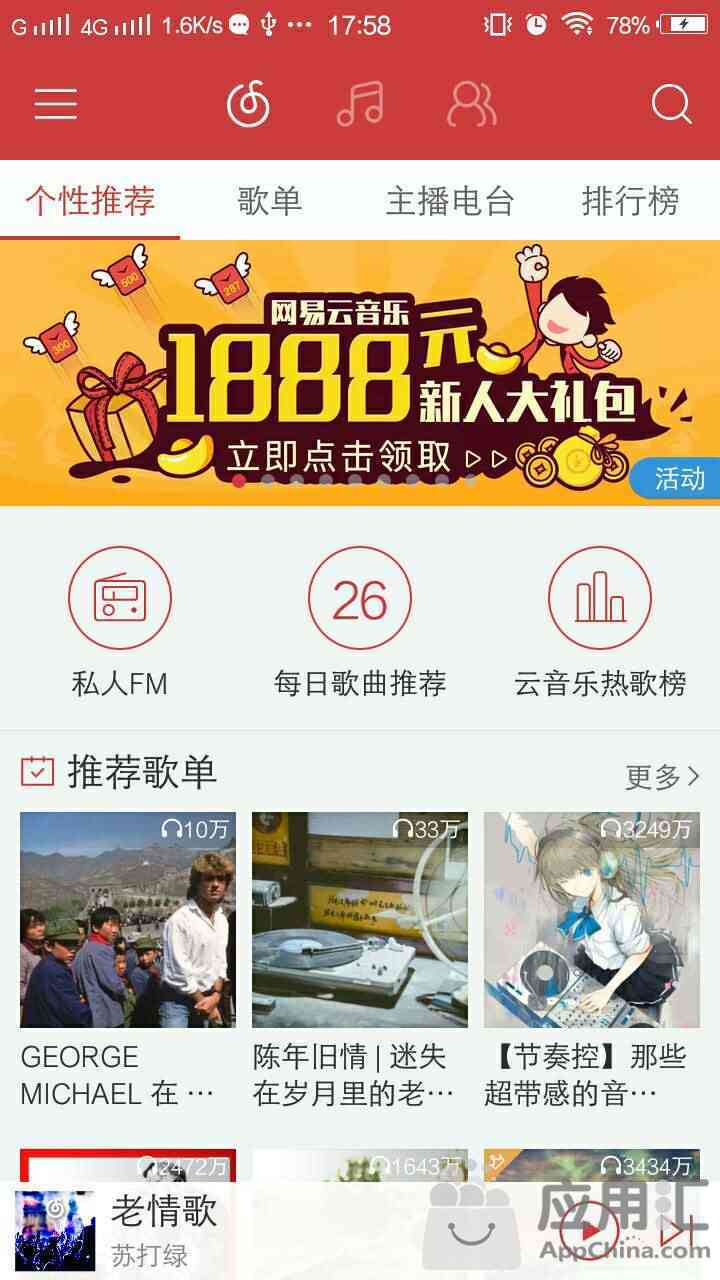Open the 1888元 新人大礼包 banner
720x1280 pixels.
point(360,372)
